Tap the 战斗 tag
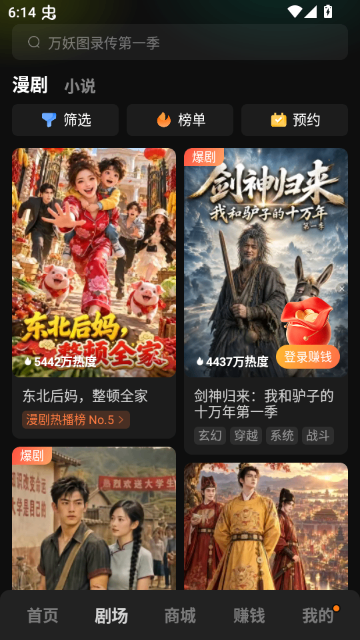 (x=318, y=436)
